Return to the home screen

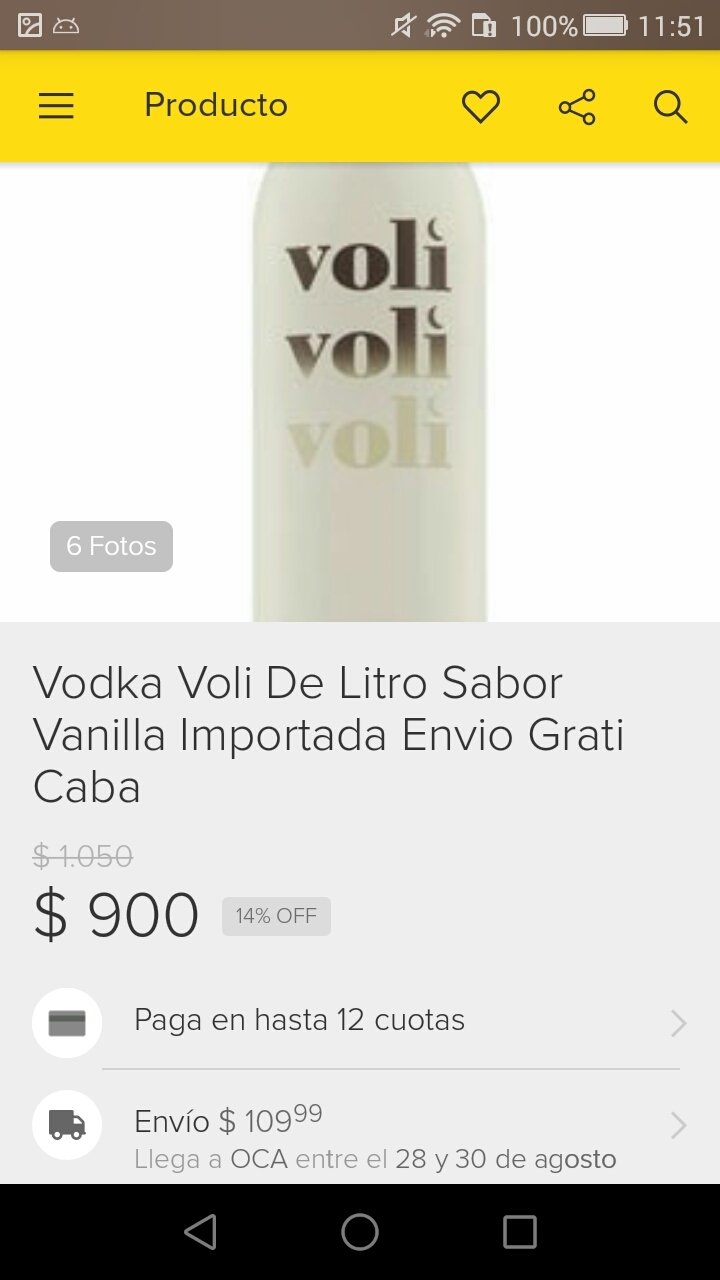coord(360,1232)
